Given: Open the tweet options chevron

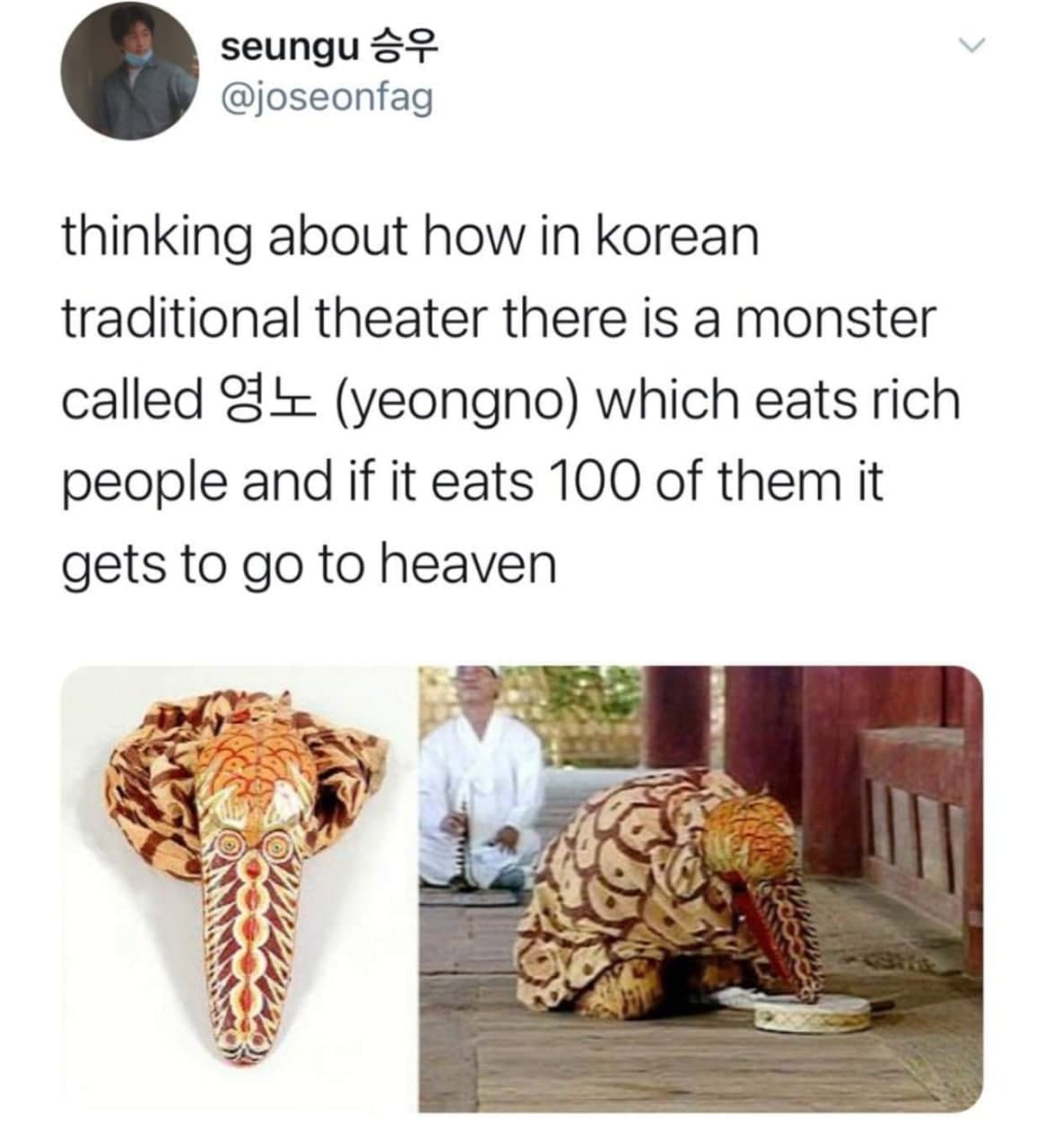Looking at the screenshot, I should click(972, 44).
